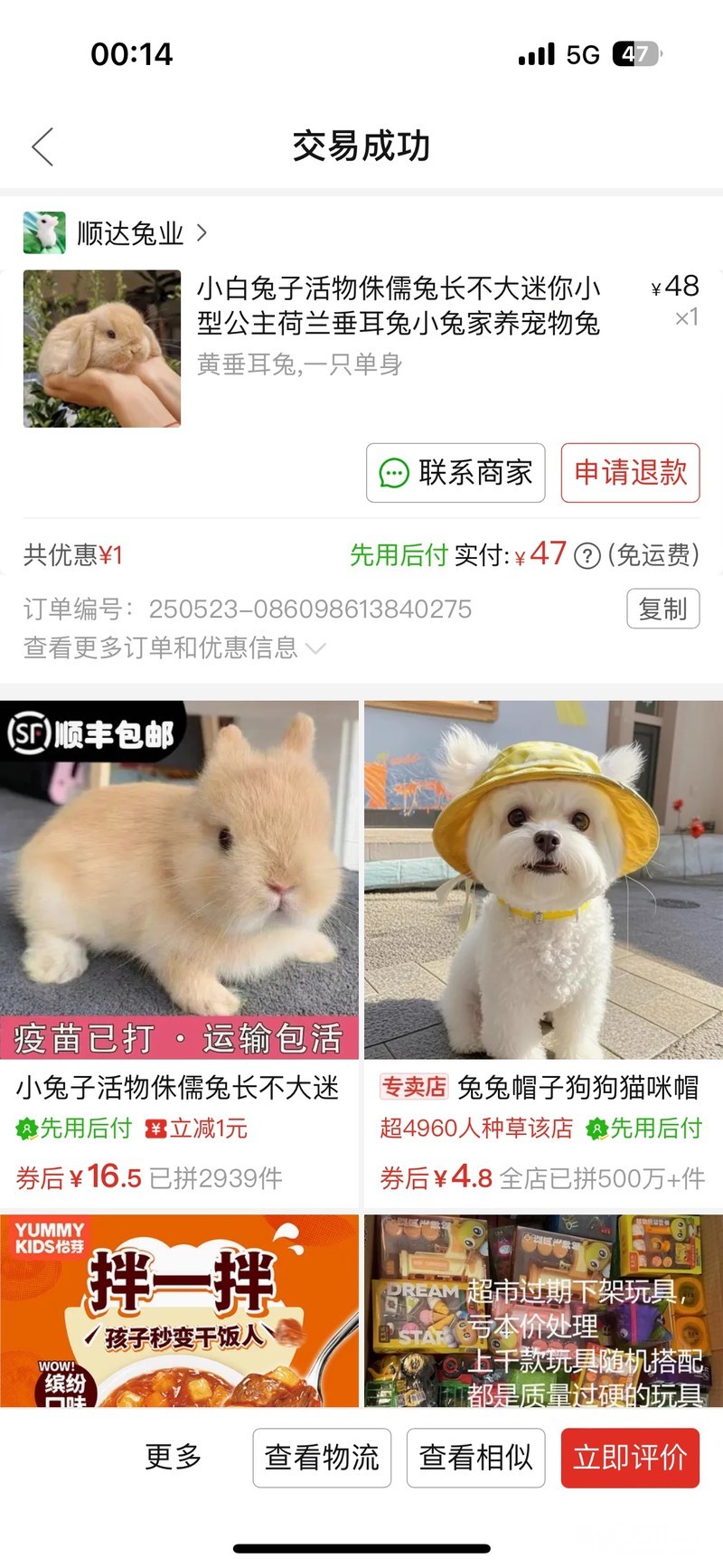
Task: Tap 查看相似 to see similar items
Action: pyautogui.click(x=475, y=1458)
